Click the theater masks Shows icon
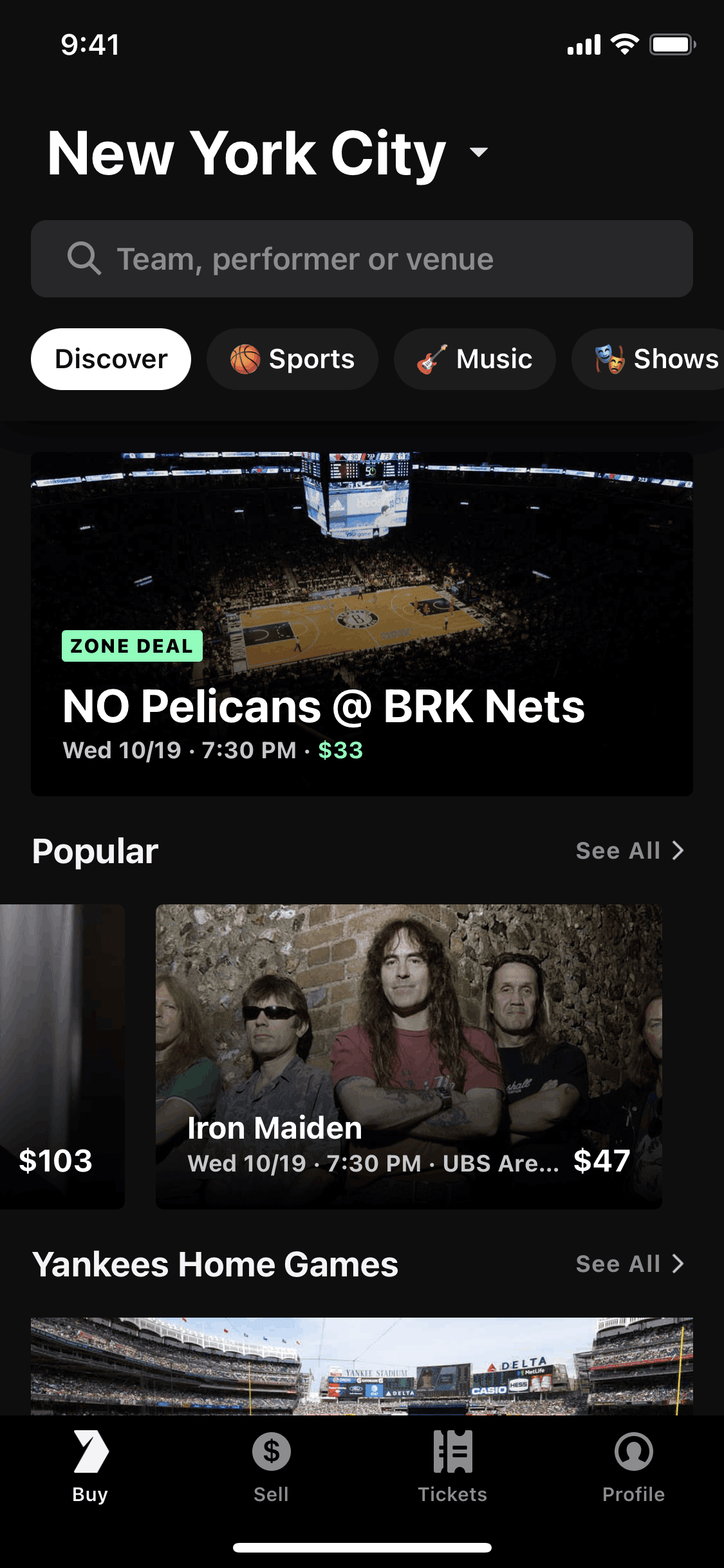This screenshot has height=1568, width=724. (x=609, y=359)
